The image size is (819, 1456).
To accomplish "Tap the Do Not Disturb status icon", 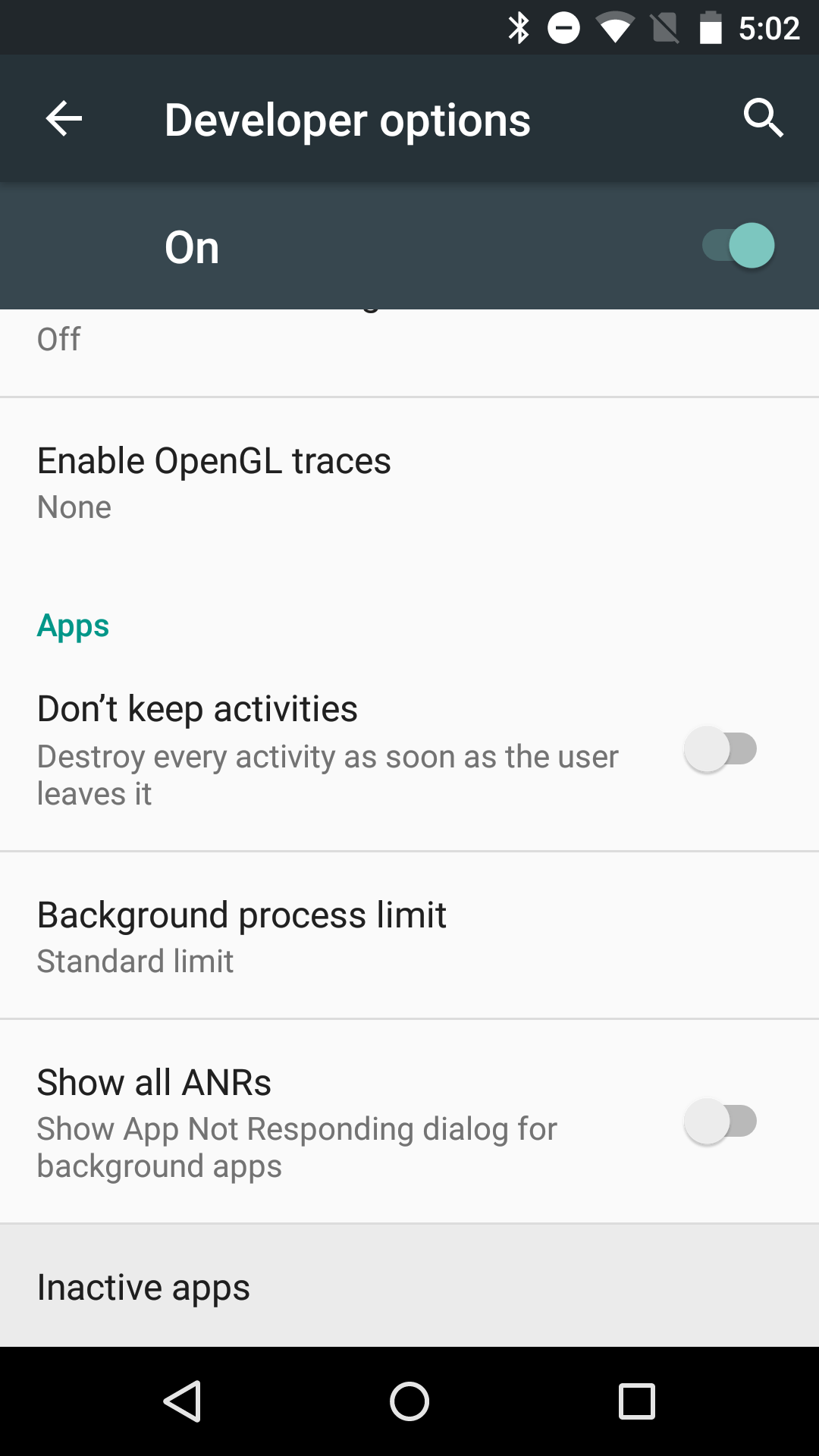I will click(x=564, y=27).
